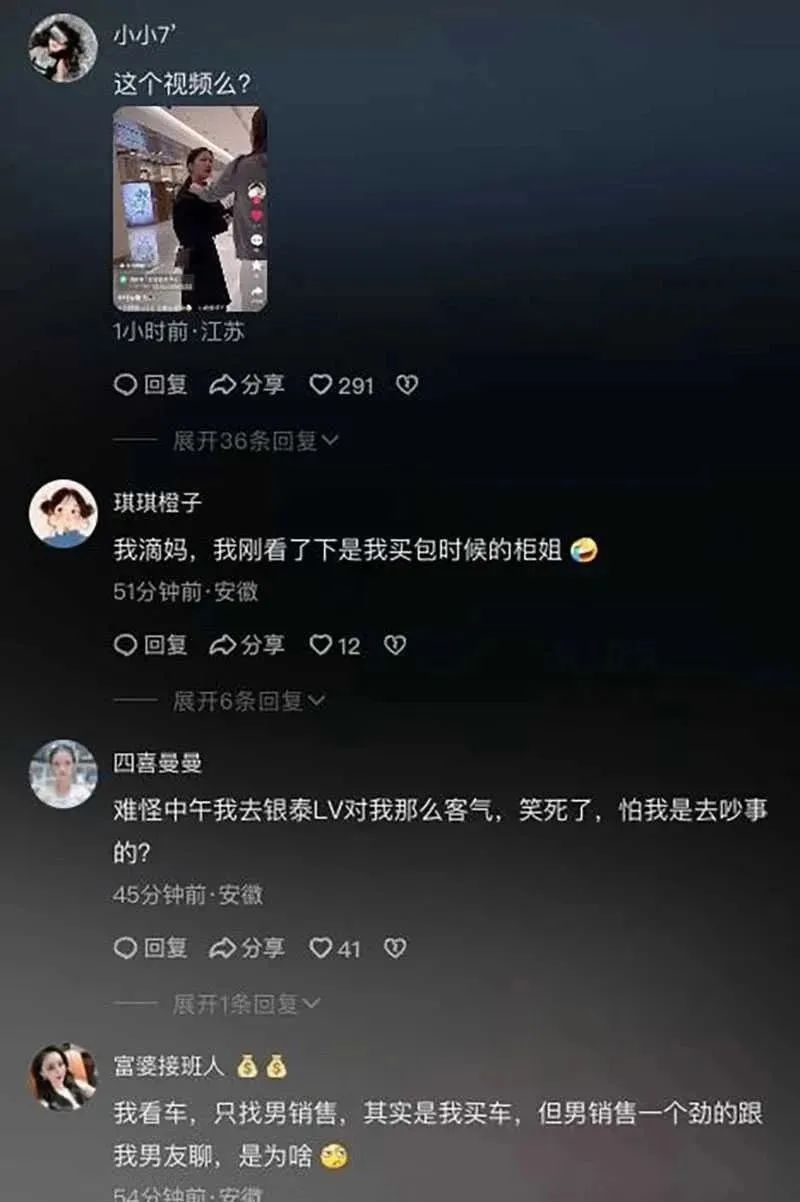The image size is (800, 1202).
Task: Dislike 四喜曼曼's comment
Action: (395, 948)
